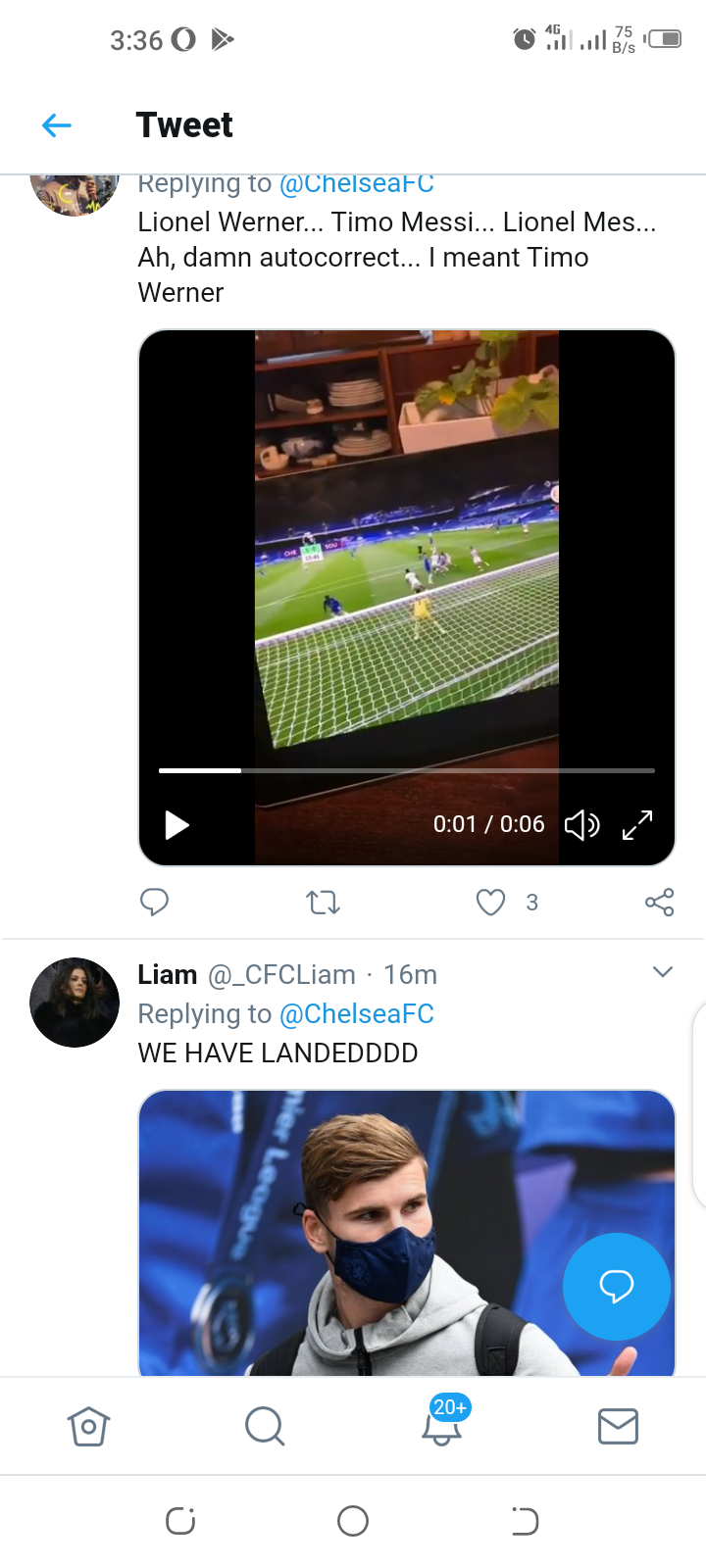Seek along the video progress bar
706x1568 pixels.
click(x=407, y=771)
